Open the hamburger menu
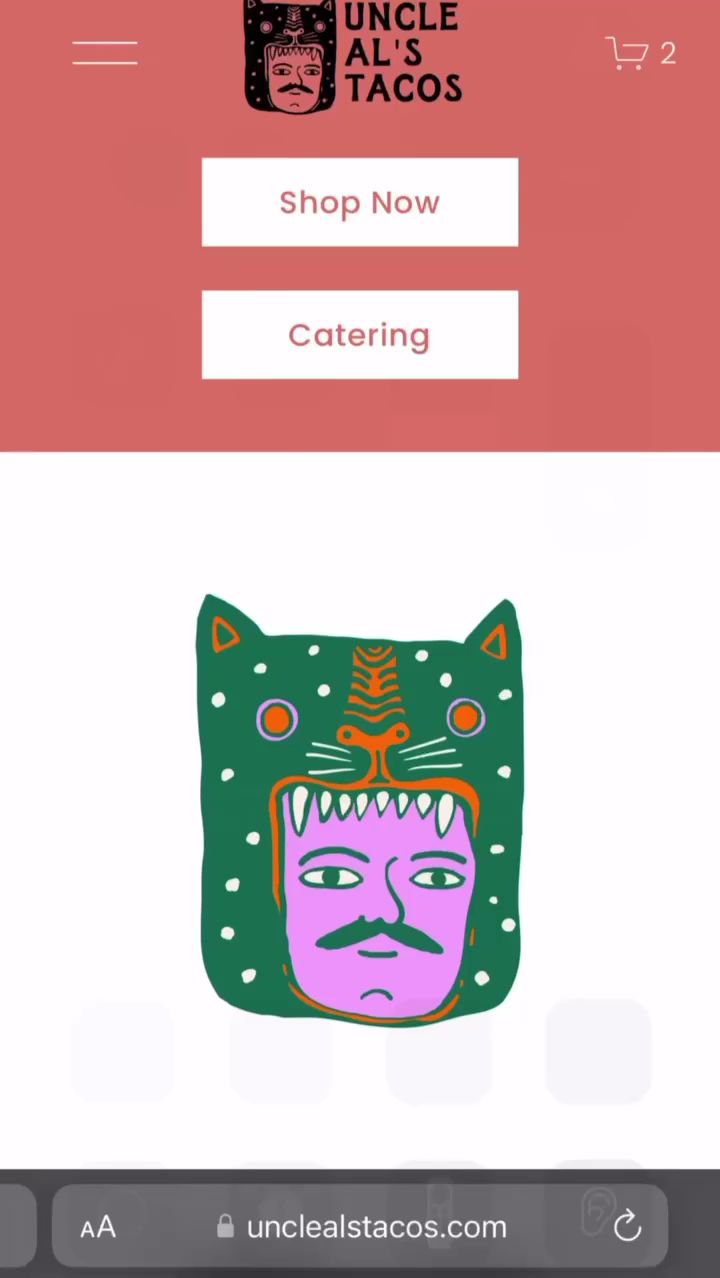Screen dimensions: 720x1278 [104, 53]
